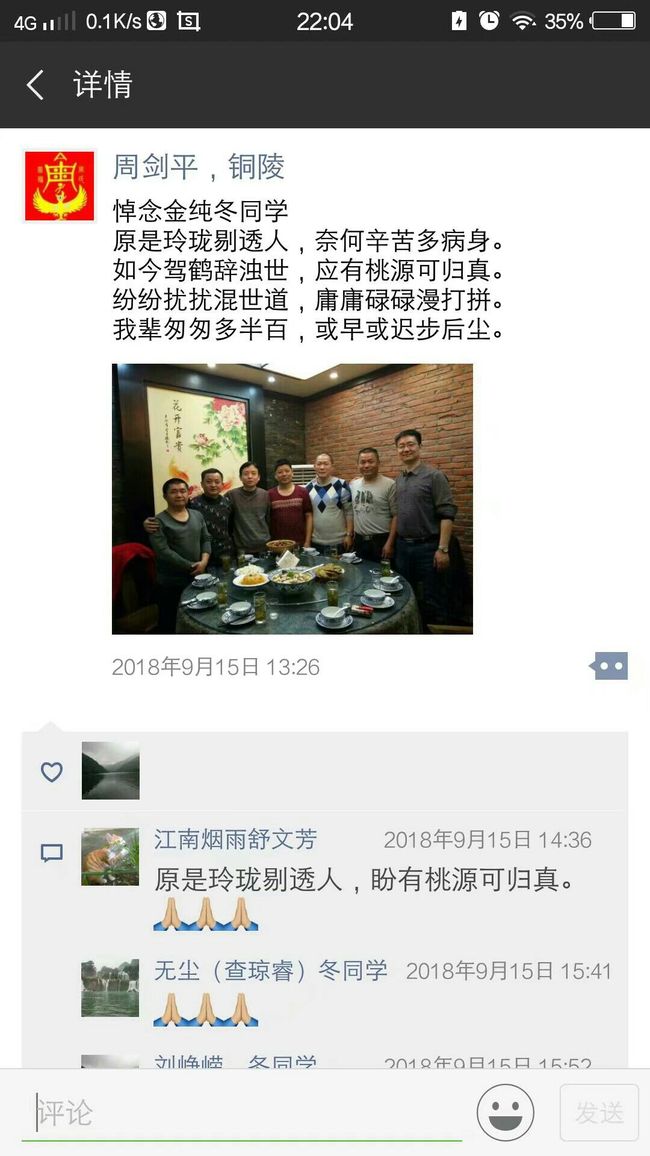The width and height of the screenshot is (650, 1156).
Task: Go back from the 详情 page
Action: click(35, 85)
